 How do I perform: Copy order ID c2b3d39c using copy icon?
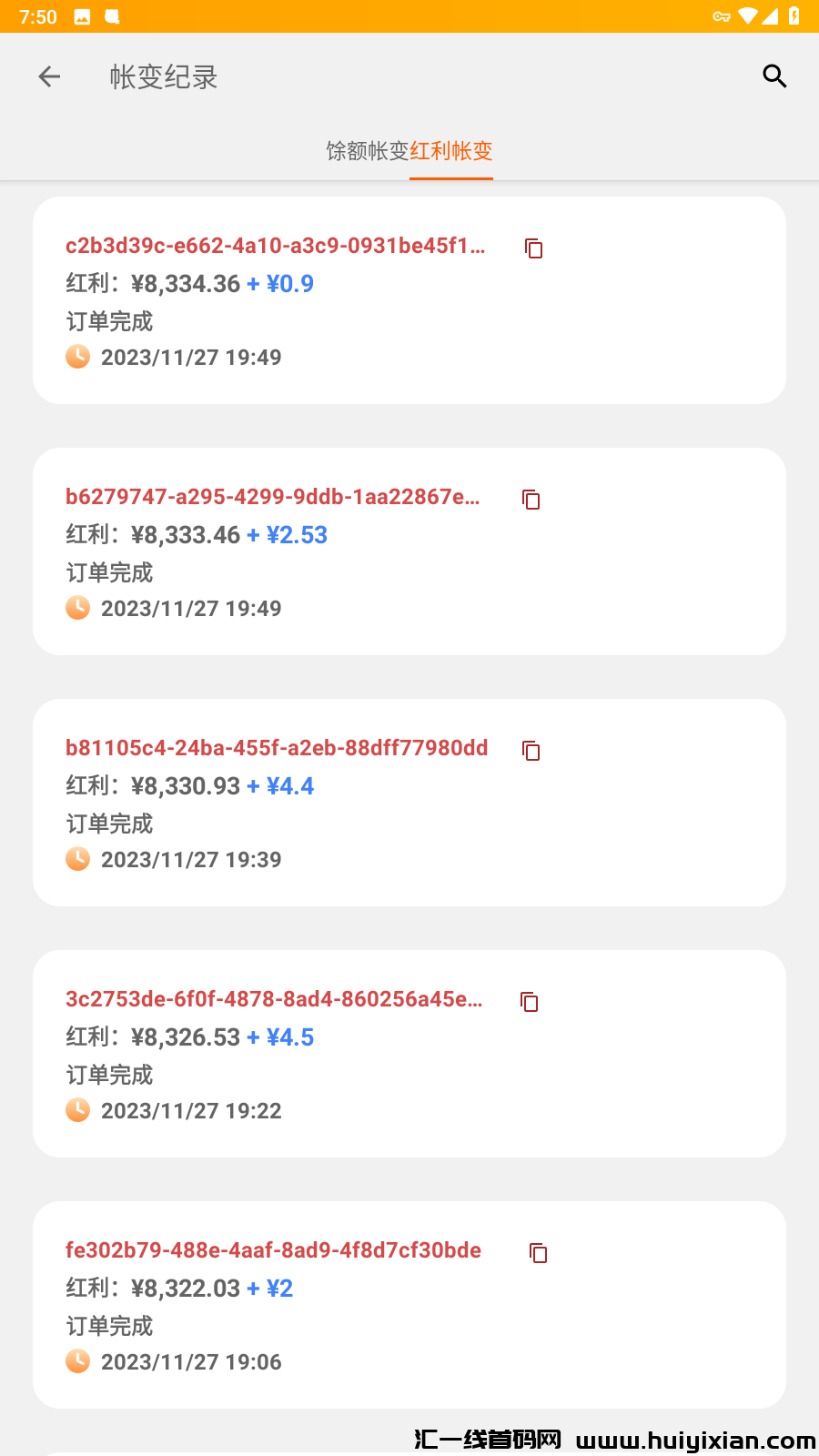(533, 248)
